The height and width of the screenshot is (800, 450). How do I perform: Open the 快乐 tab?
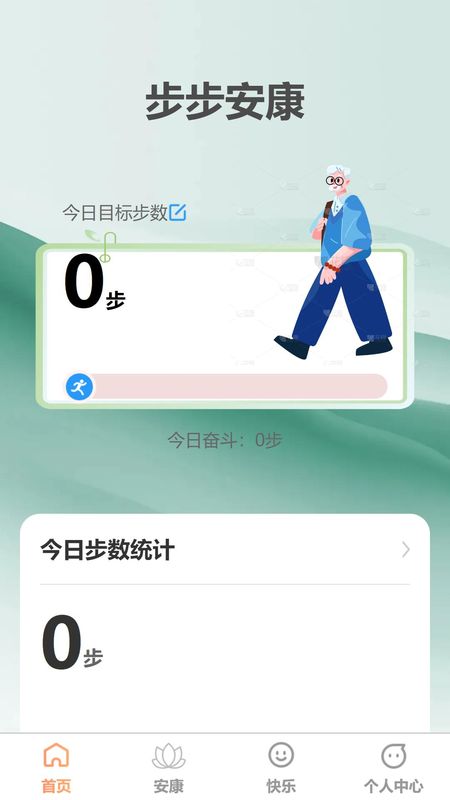(281, 768)
